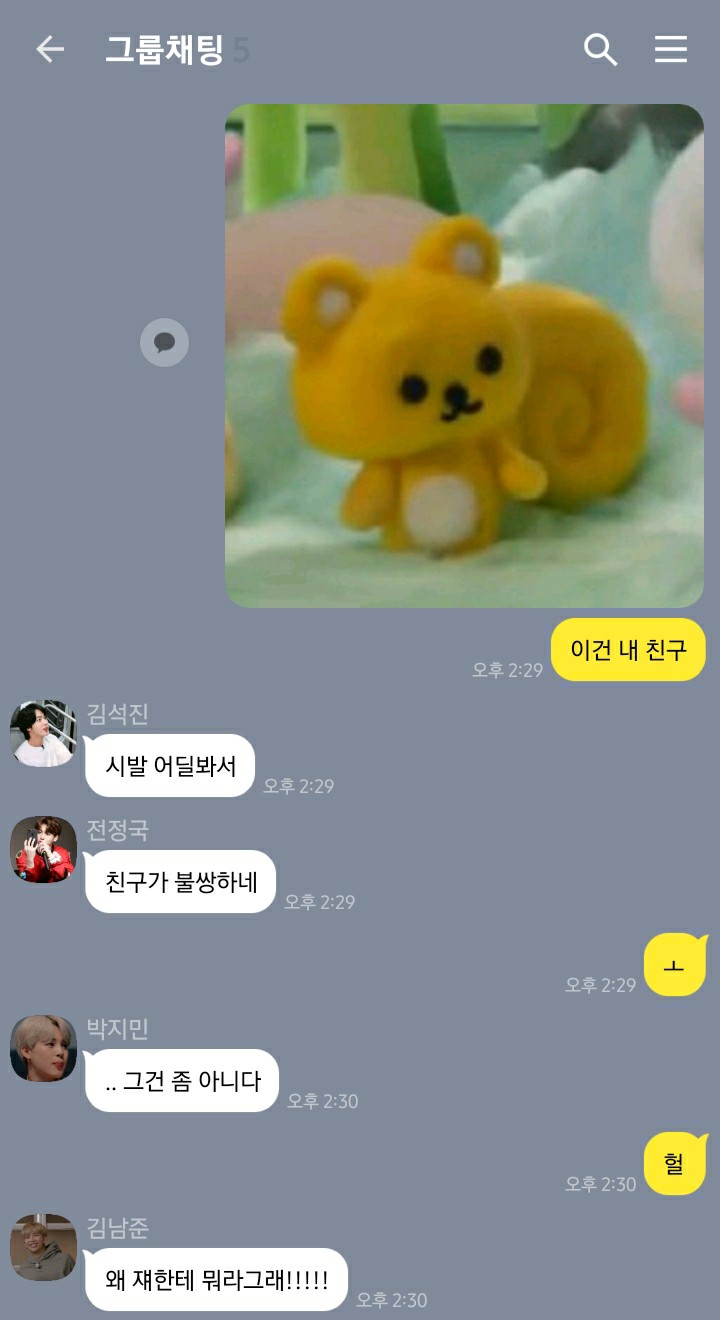This screenshot has height=1320, width=720.
Task: Open the hamburger menu in the top bar
Action: [x=671, y=48]
